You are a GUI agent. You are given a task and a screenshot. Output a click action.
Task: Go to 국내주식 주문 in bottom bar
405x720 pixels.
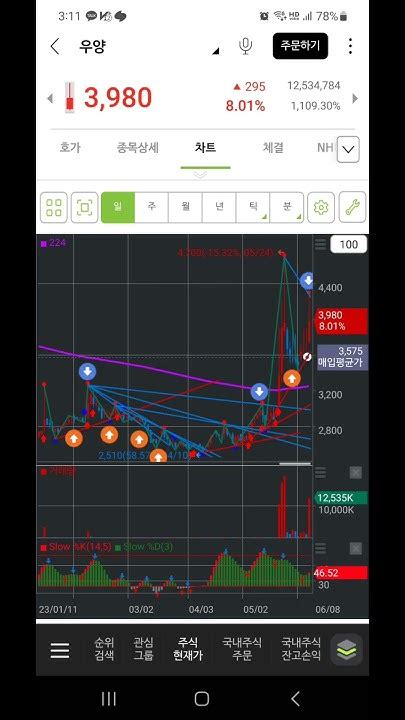tap(242, 649)
